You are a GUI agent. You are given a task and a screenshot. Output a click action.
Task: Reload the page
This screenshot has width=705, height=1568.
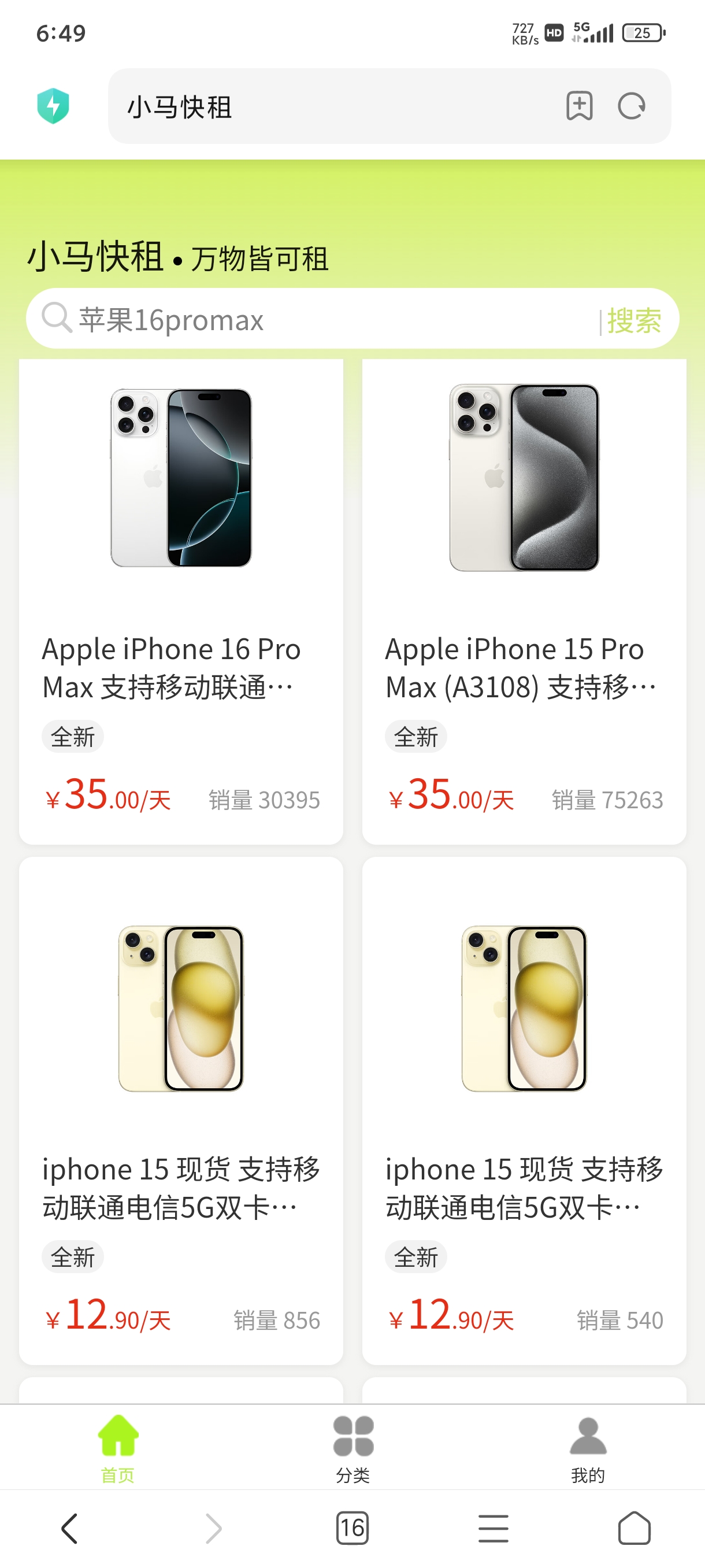click(x=632, y=106)
